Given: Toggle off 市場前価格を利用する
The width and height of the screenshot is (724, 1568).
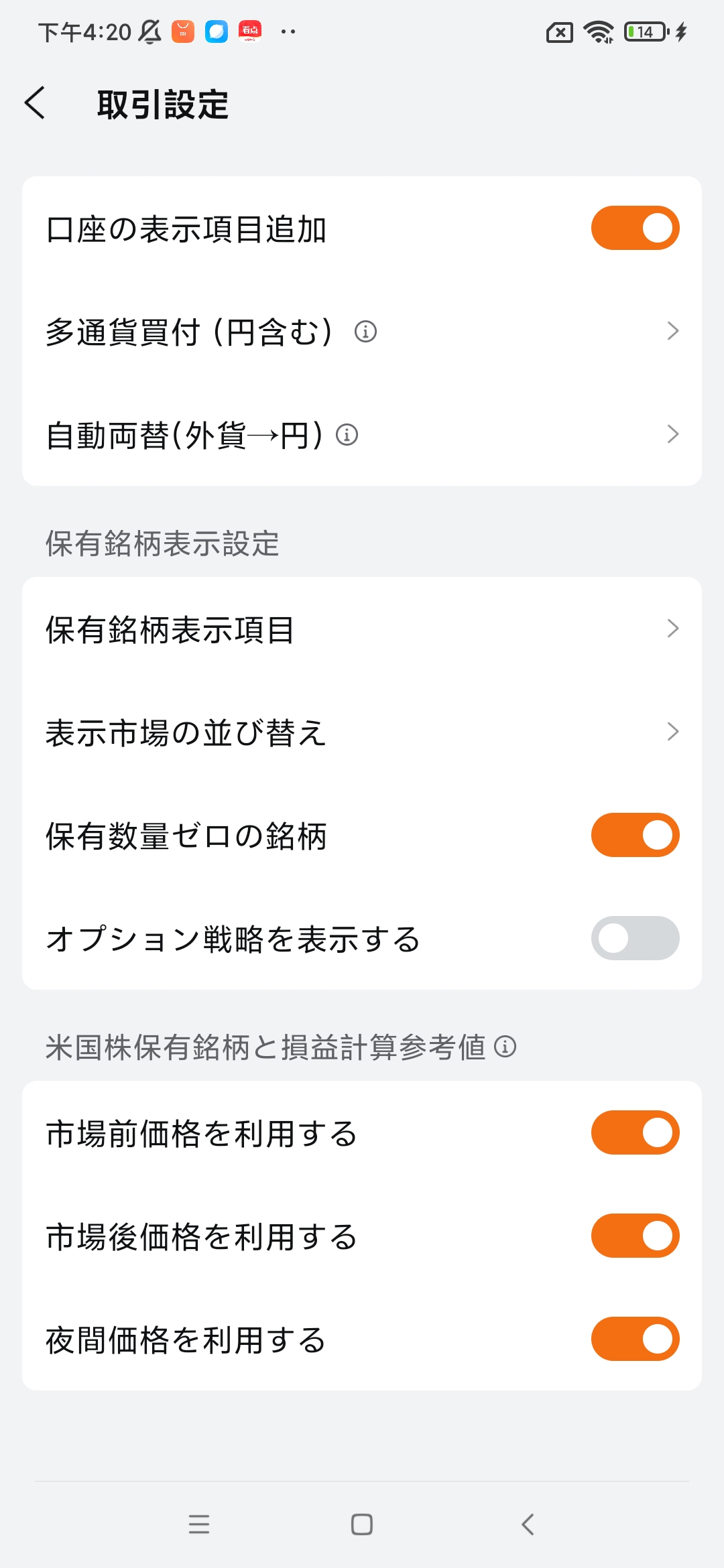Looking at the screenshot, I should [634, 1133].
